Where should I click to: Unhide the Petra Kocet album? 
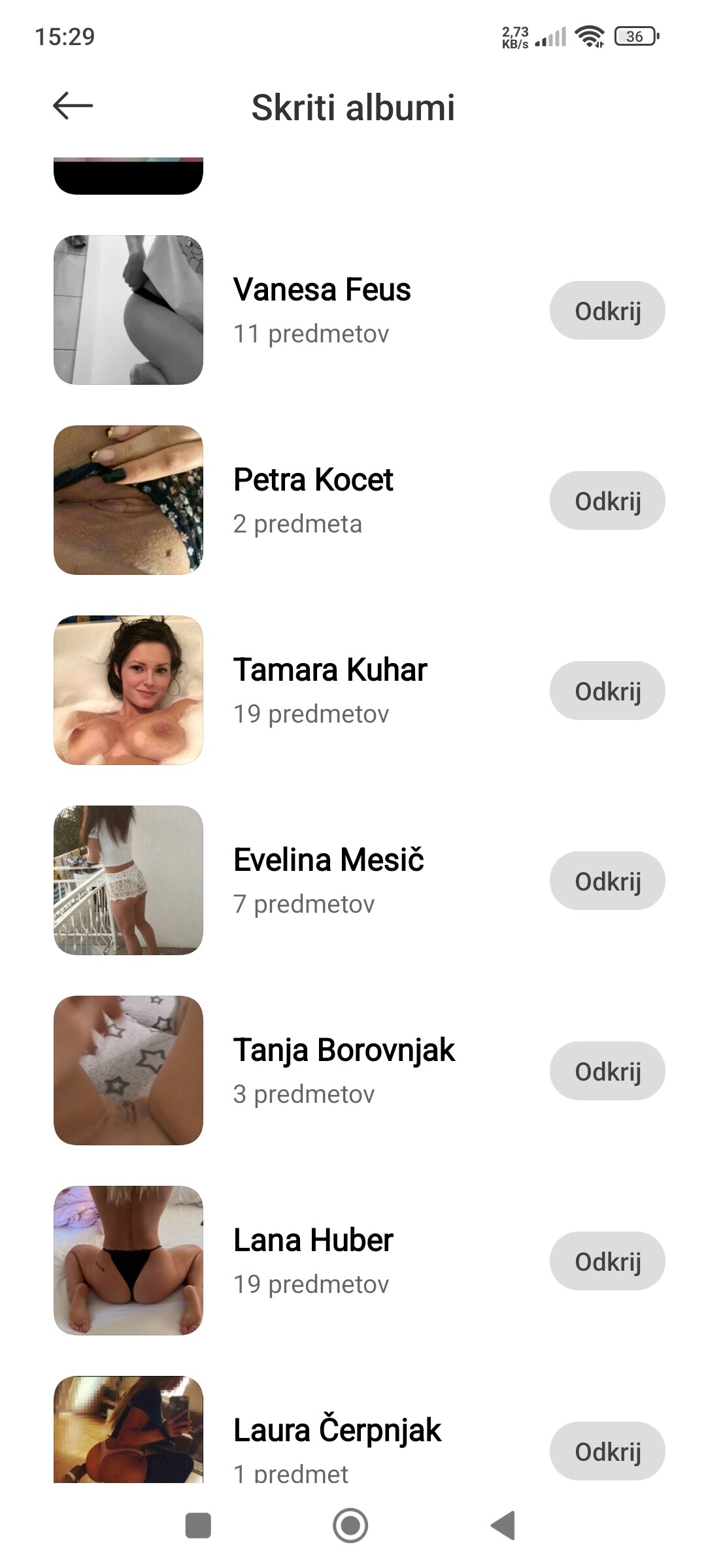607,501
